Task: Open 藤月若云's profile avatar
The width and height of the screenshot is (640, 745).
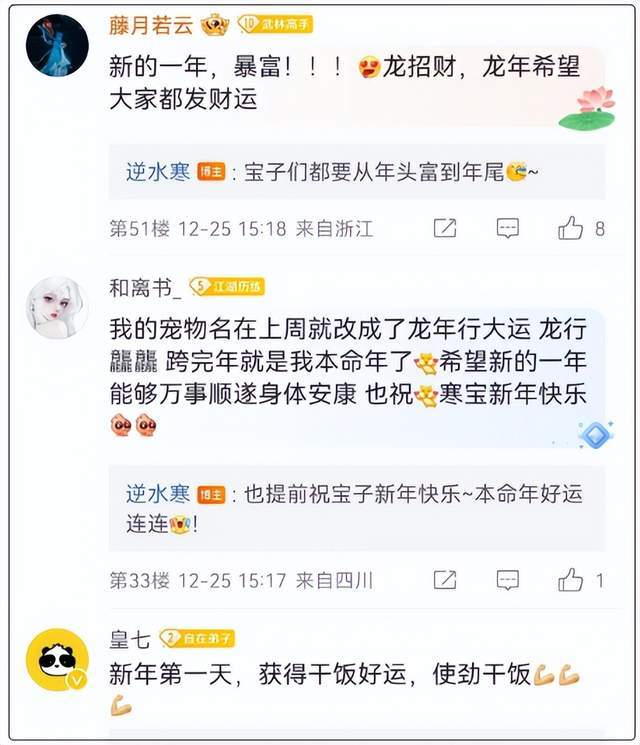Action: [57, 45]
